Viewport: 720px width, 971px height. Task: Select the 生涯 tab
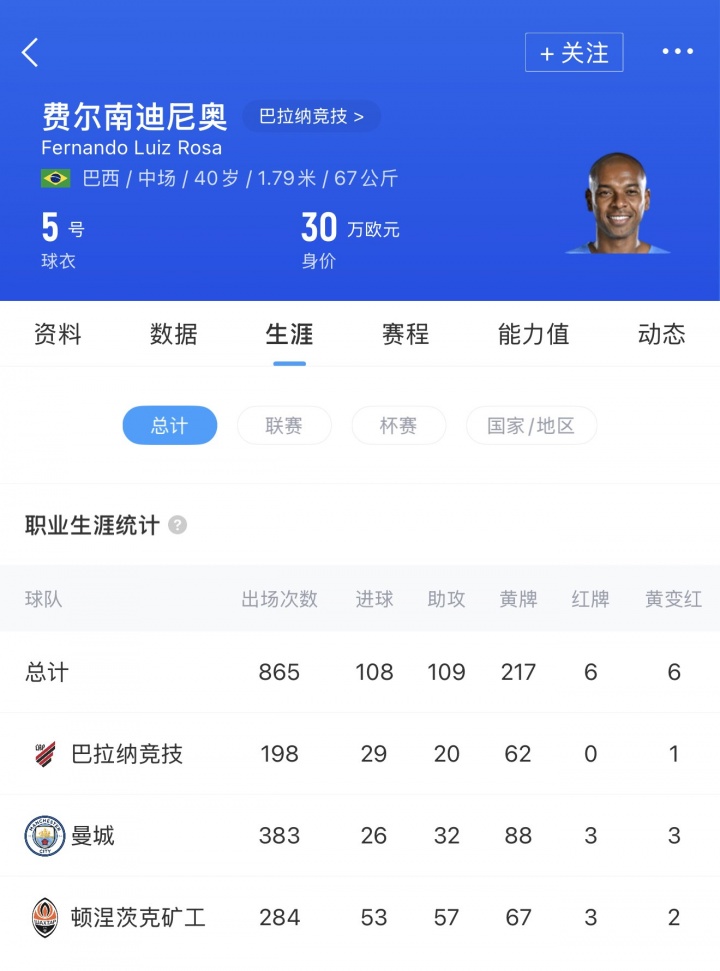[x=290, y=334]
